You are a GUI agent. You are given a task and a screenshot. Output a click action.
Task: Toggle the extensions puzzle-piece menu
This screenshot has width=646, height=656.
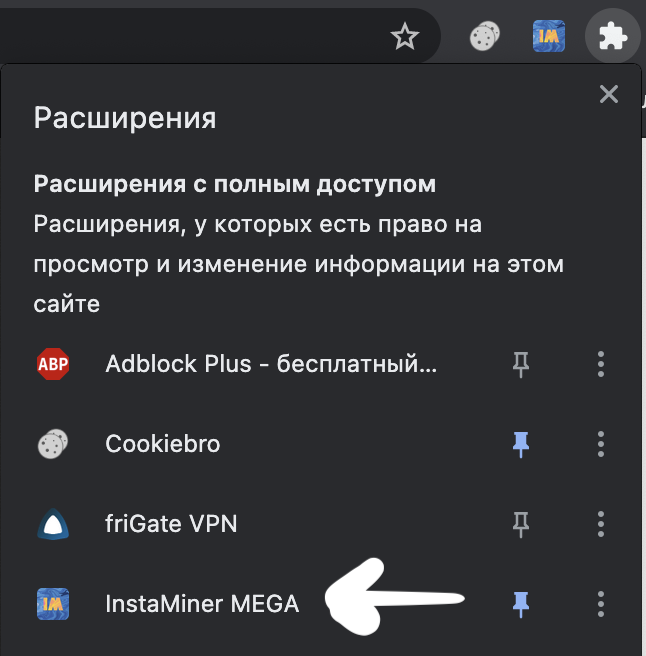point(612,38)
